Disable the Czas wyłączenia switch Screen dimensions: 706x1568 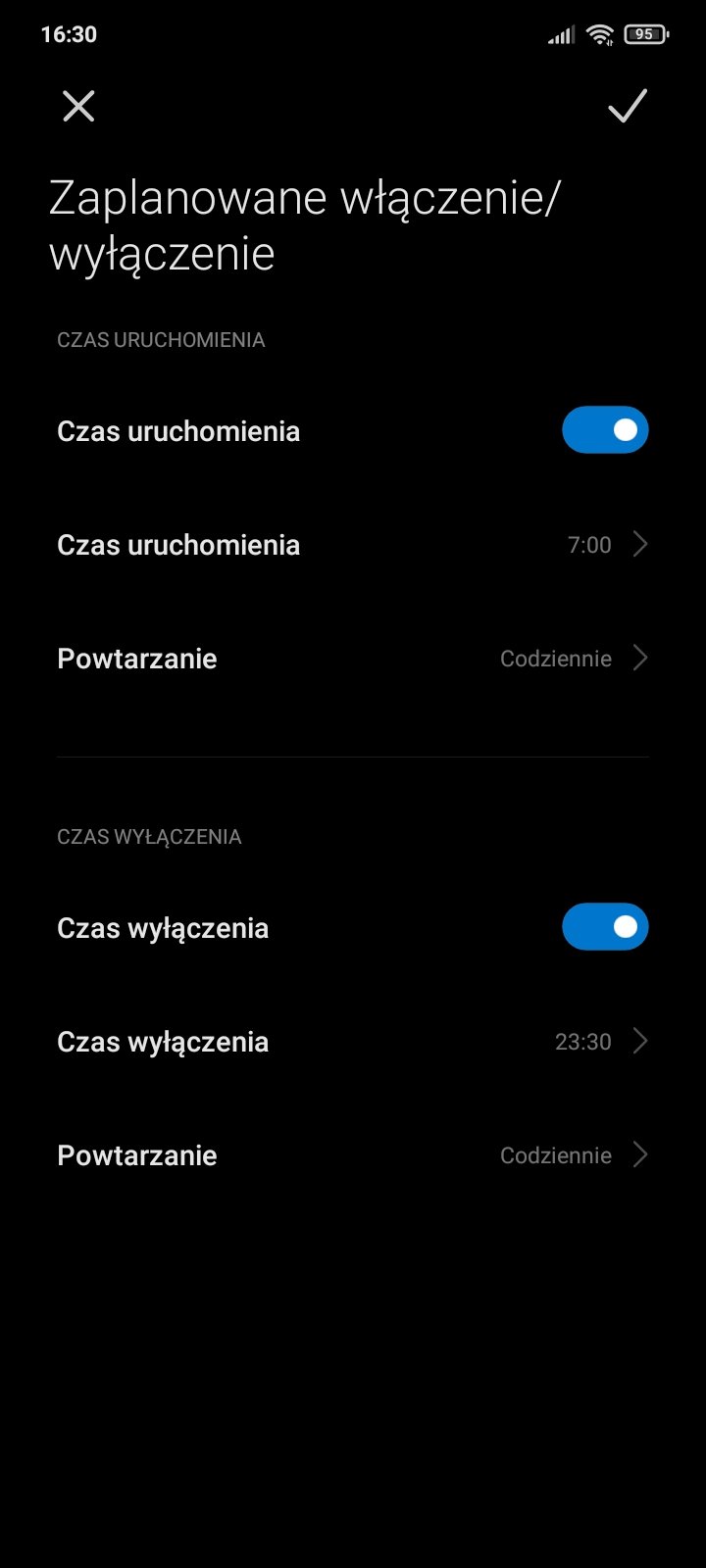click(x=605, y=927)
